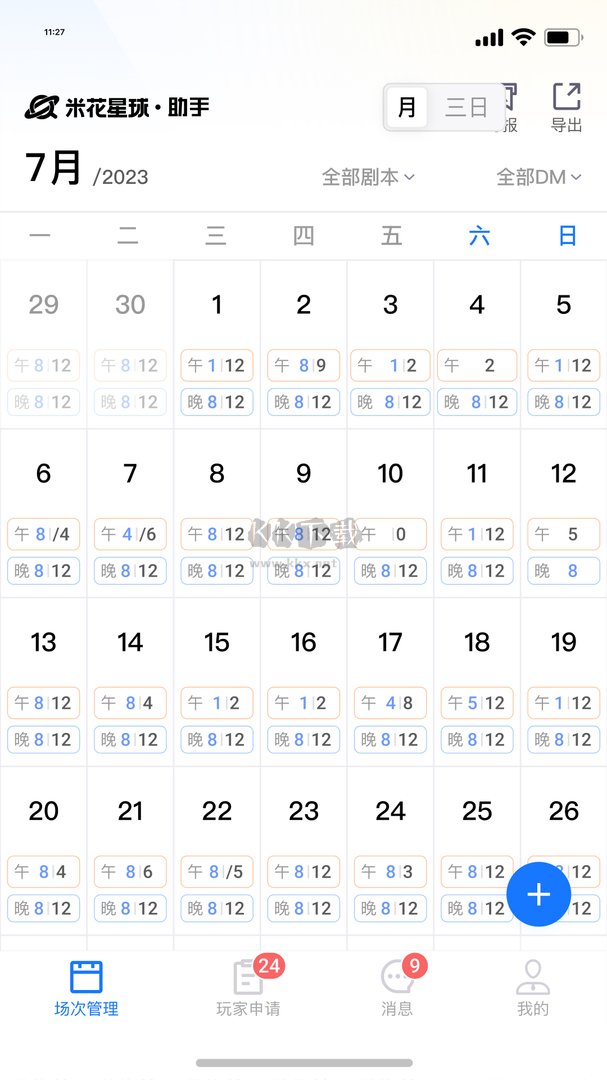The image size is (607, 1080).
Task: Expand the 全部DM filter dropdown
Action: (539, 177)
